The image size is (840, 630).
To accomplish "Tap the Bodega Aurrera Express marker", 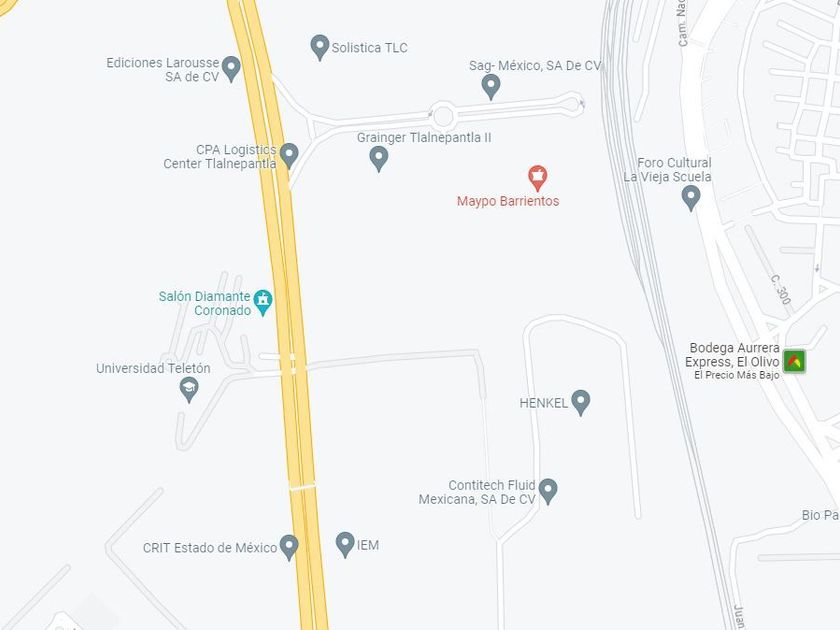I will coord(794,361).
